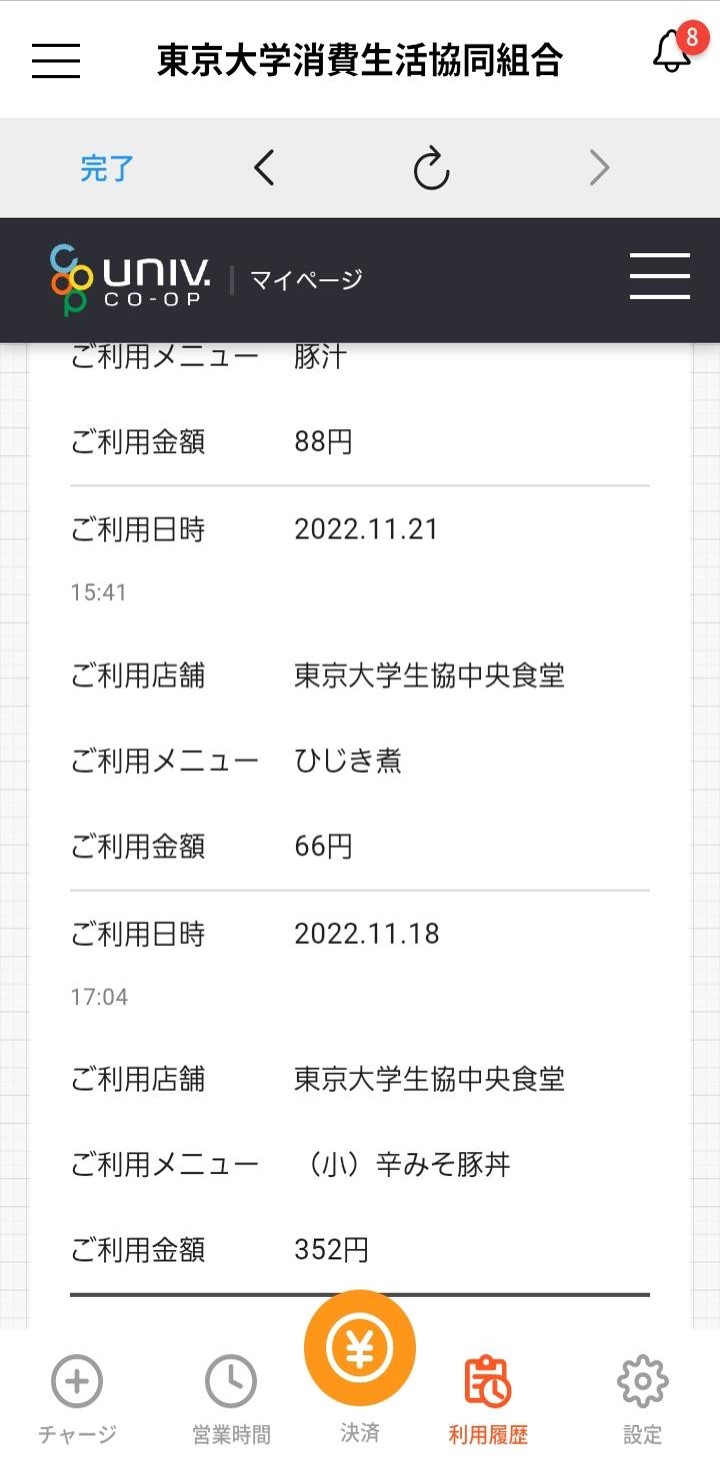Open the notifications bell

pyautogui.click(x=673, y=52)
